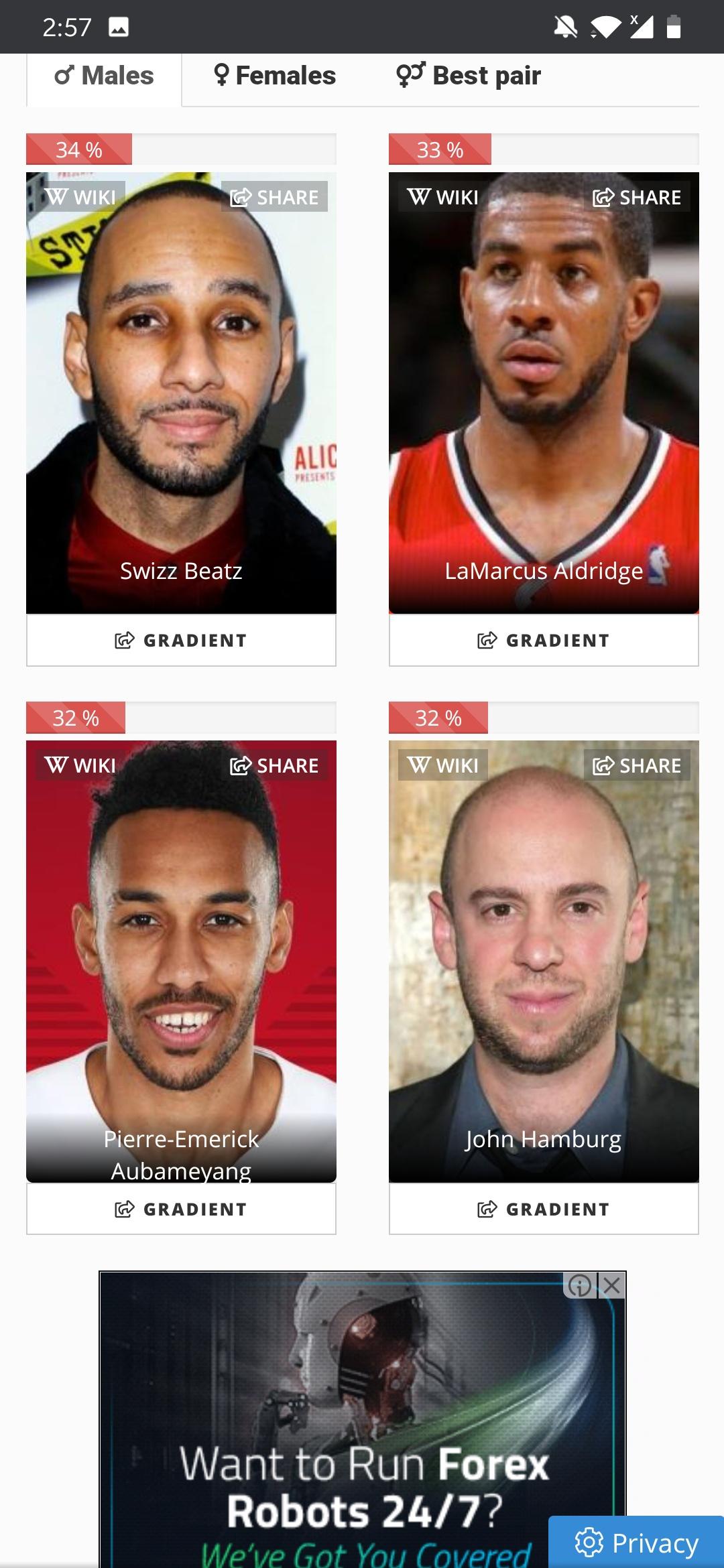Tap Gradient under John Hamburg
The height and width of the screenshot is (1568, 724).
(x=544, y=1209)
